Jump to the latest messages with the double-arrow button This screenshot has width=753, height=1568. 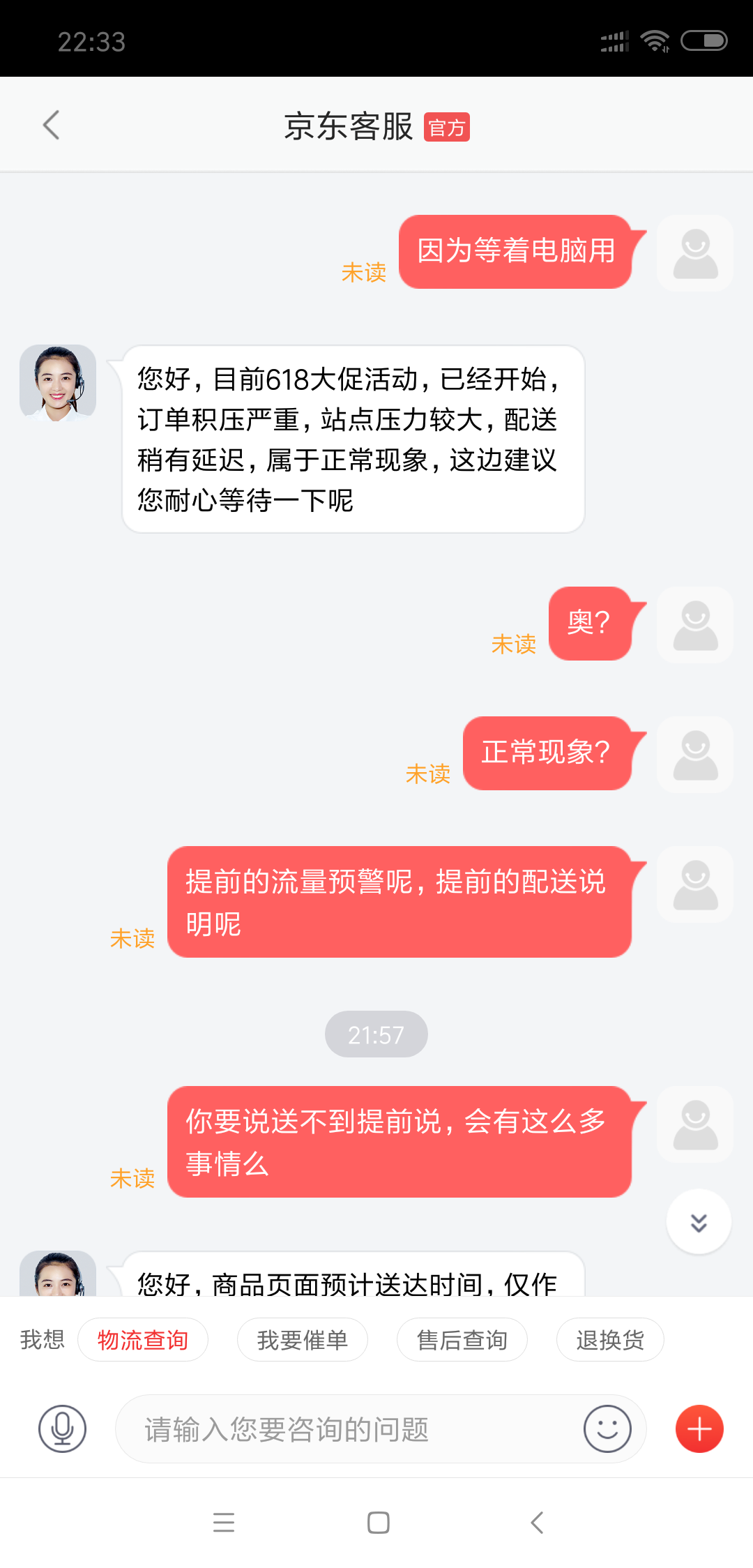coord(699,1221)
